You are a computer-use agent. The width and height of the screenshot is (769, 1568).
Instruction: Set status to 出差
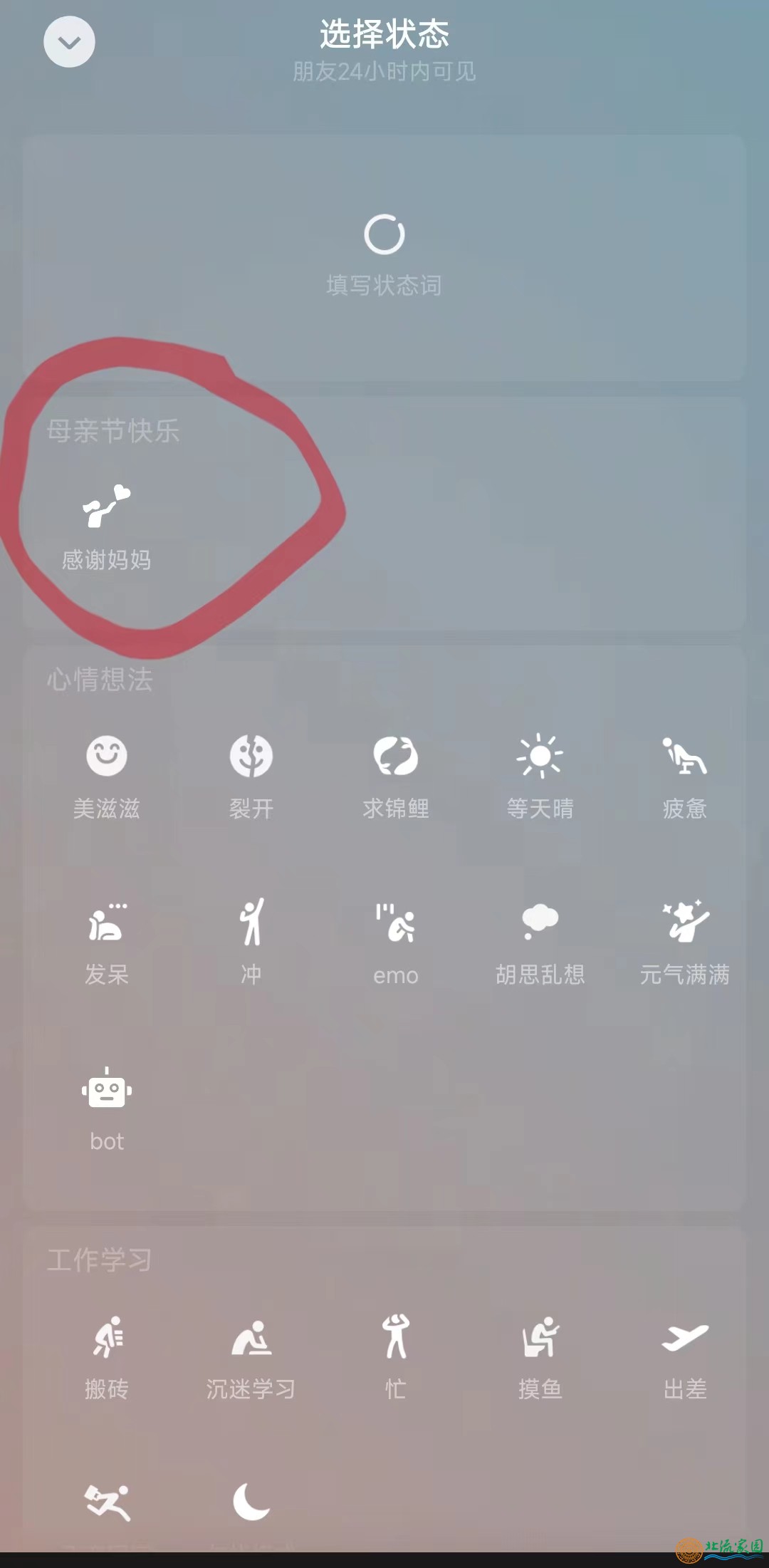click(684, 1356)
